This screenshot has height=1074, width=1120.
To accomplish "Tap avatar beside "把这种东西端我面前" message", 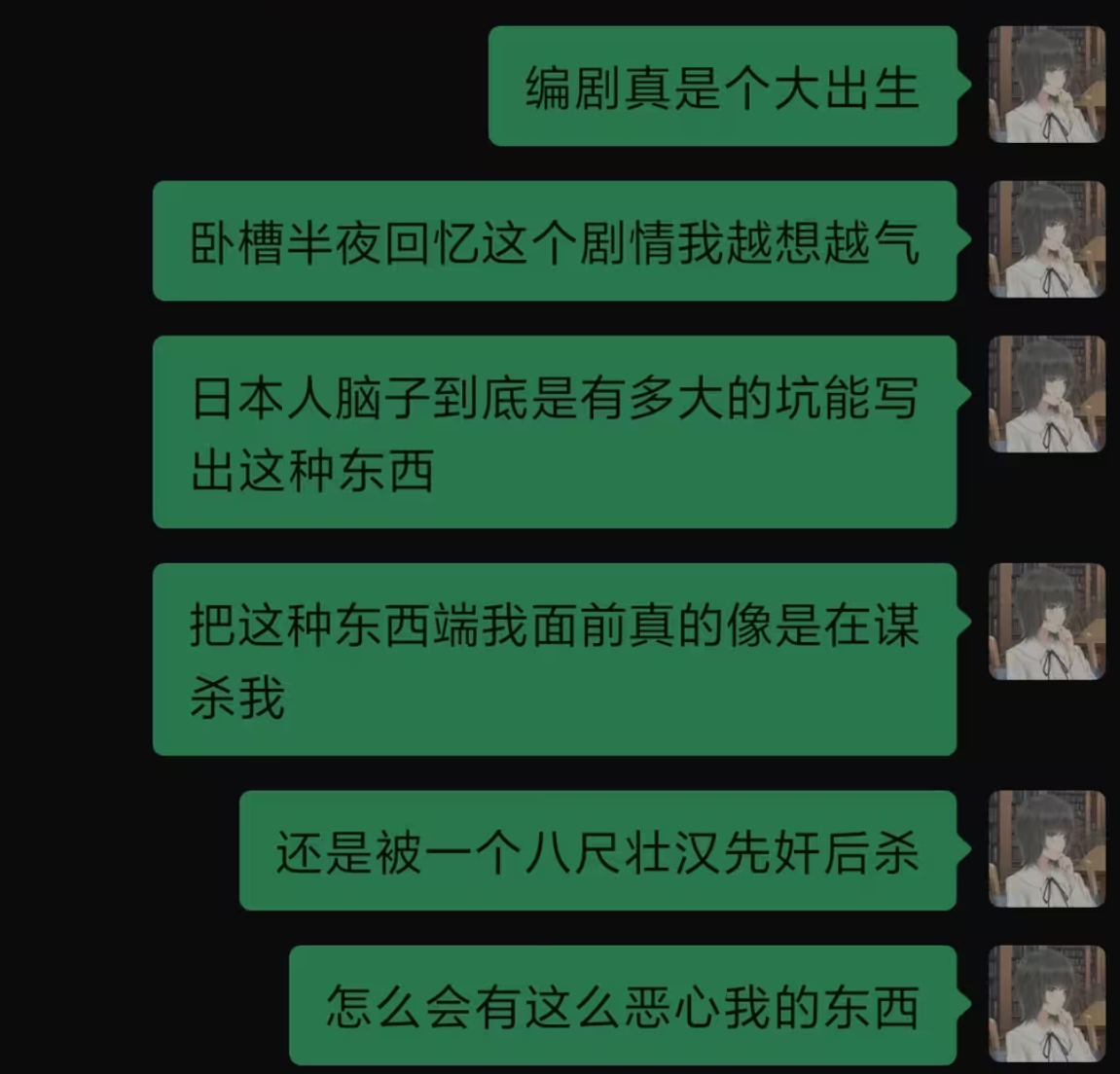I will [x=1046, y=622].
